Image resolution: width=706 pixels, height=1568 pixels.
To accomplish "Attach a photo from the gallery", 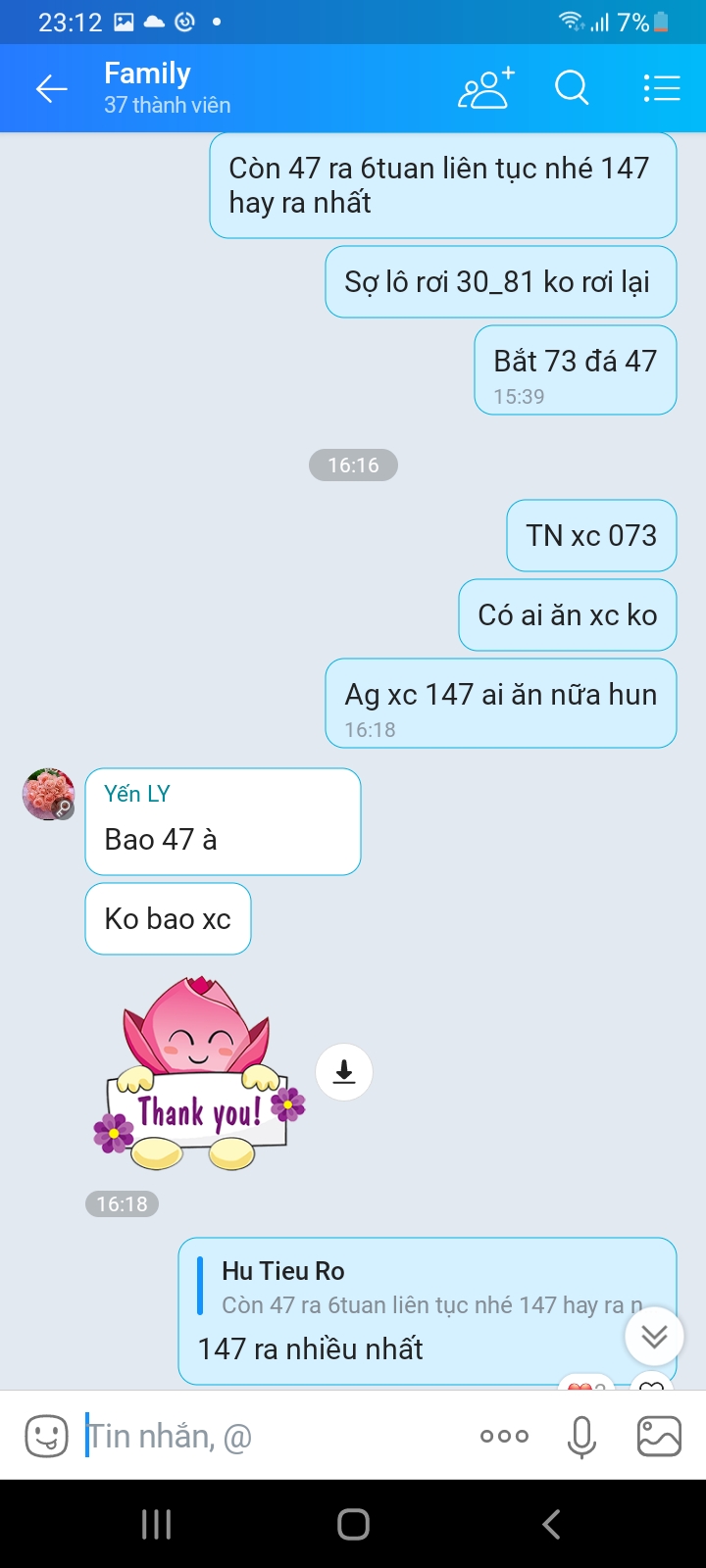I will [x=659, y=1437].
